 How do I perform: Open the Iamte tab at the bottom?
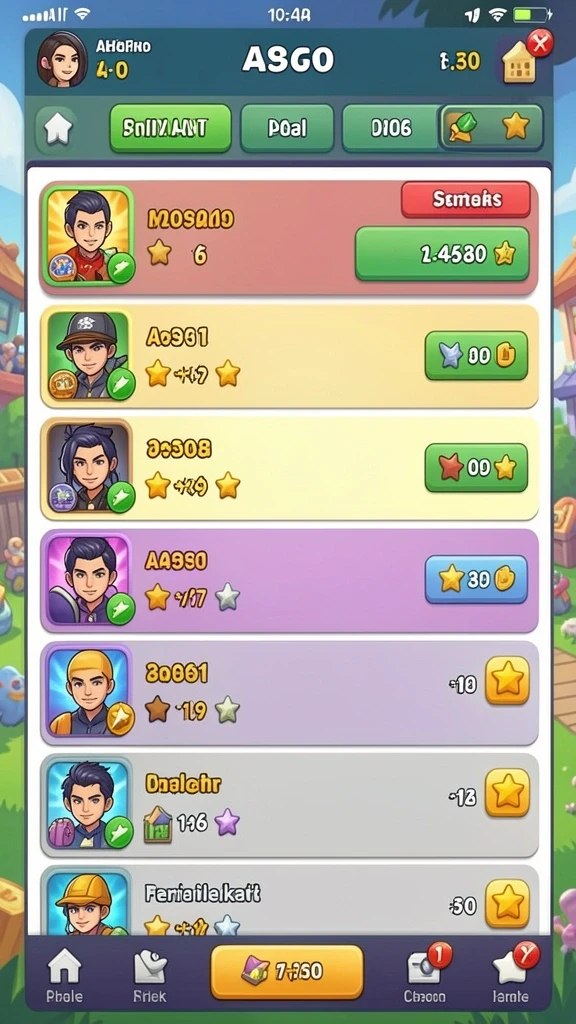pos(511,974)
